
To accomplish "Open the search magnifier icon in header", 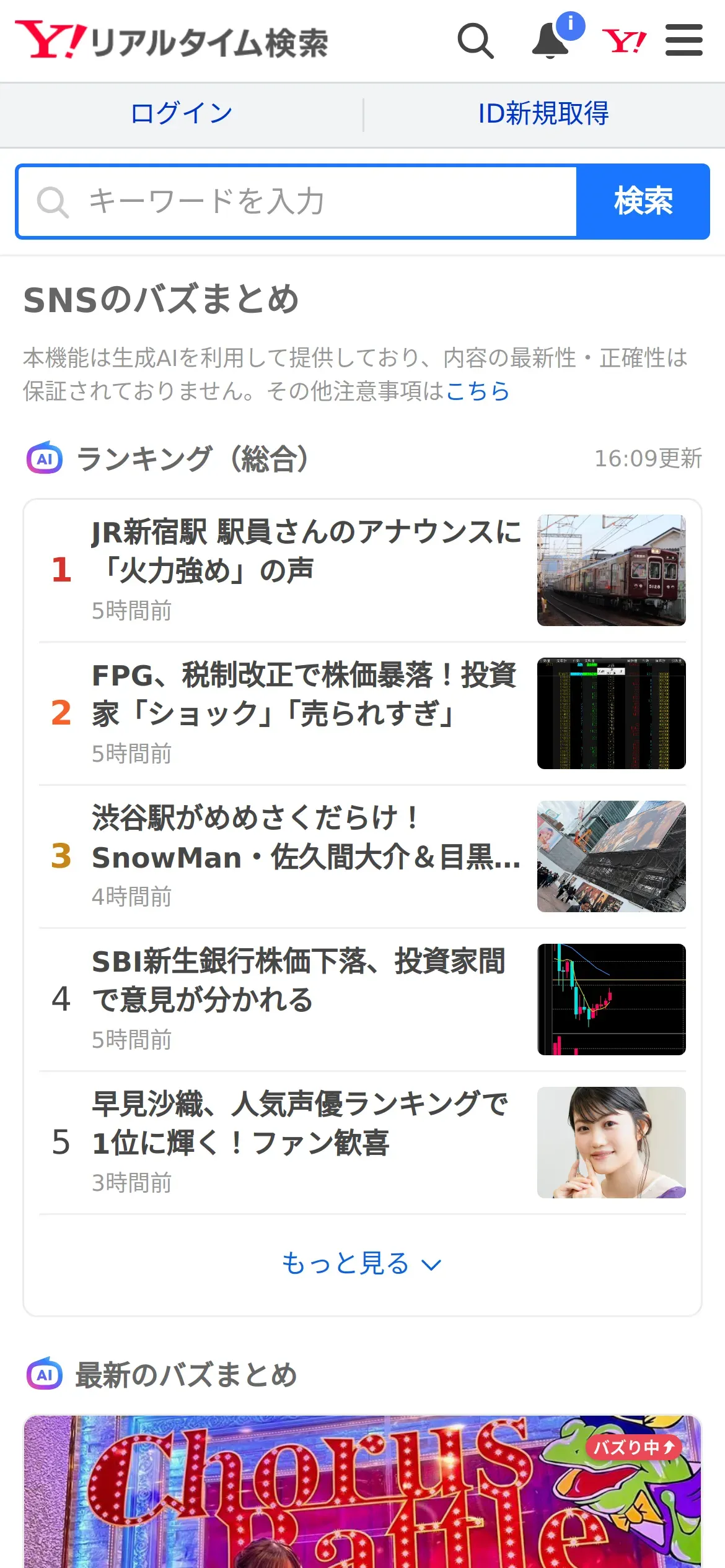I will pyautogui.click(x=475, y=41).
